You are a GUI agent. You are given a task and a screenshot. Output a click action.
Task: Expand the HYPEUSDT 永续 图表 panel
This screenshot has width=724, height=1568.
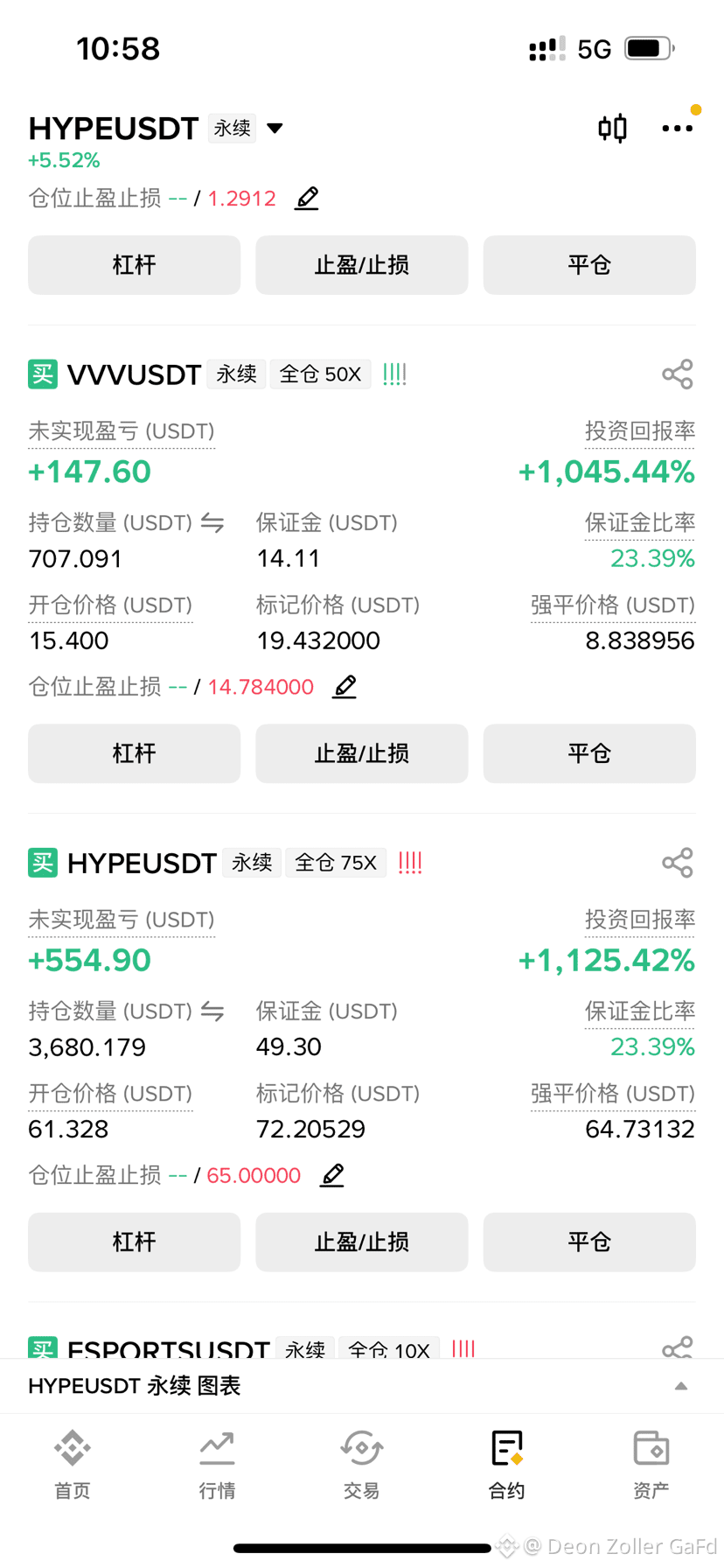[680, 1386]
